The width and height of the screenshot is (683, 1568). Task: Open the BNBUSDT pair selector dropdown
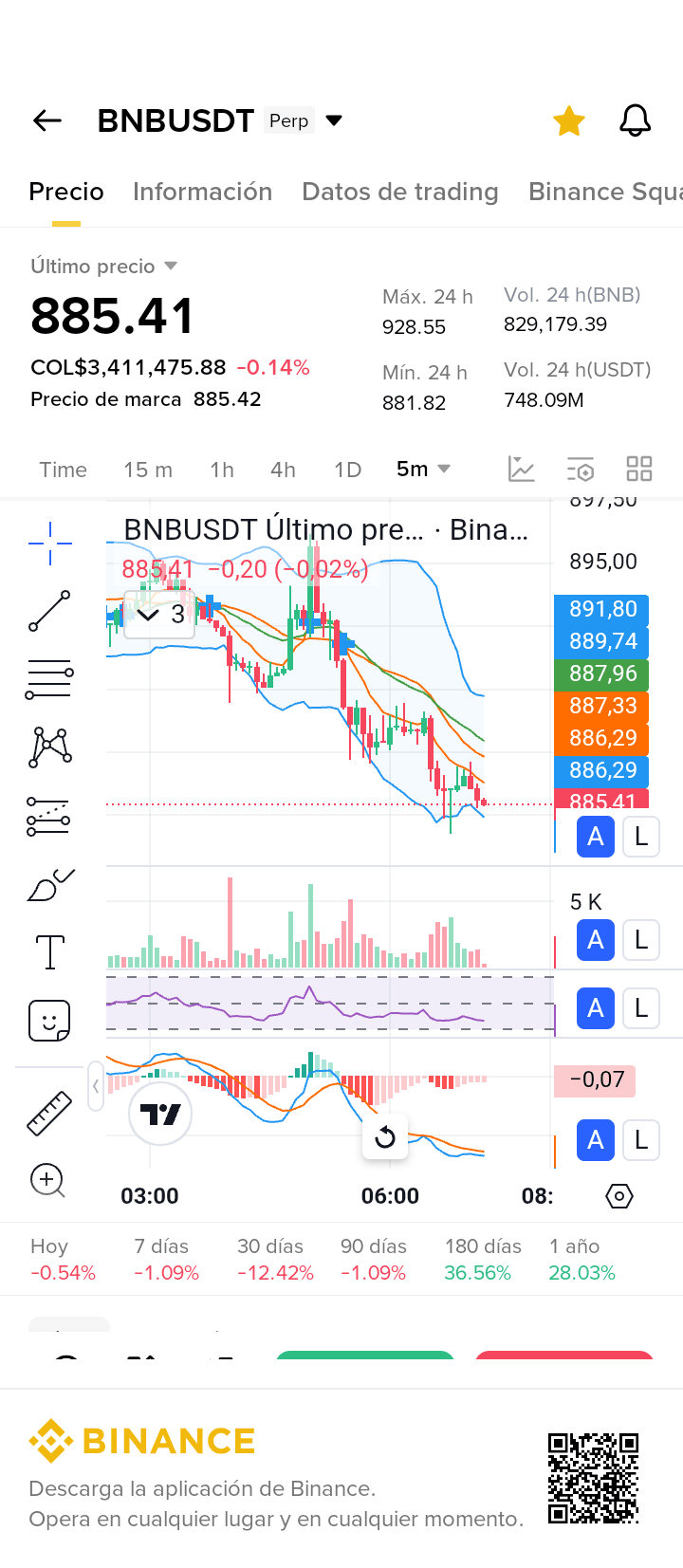(333, 120)
